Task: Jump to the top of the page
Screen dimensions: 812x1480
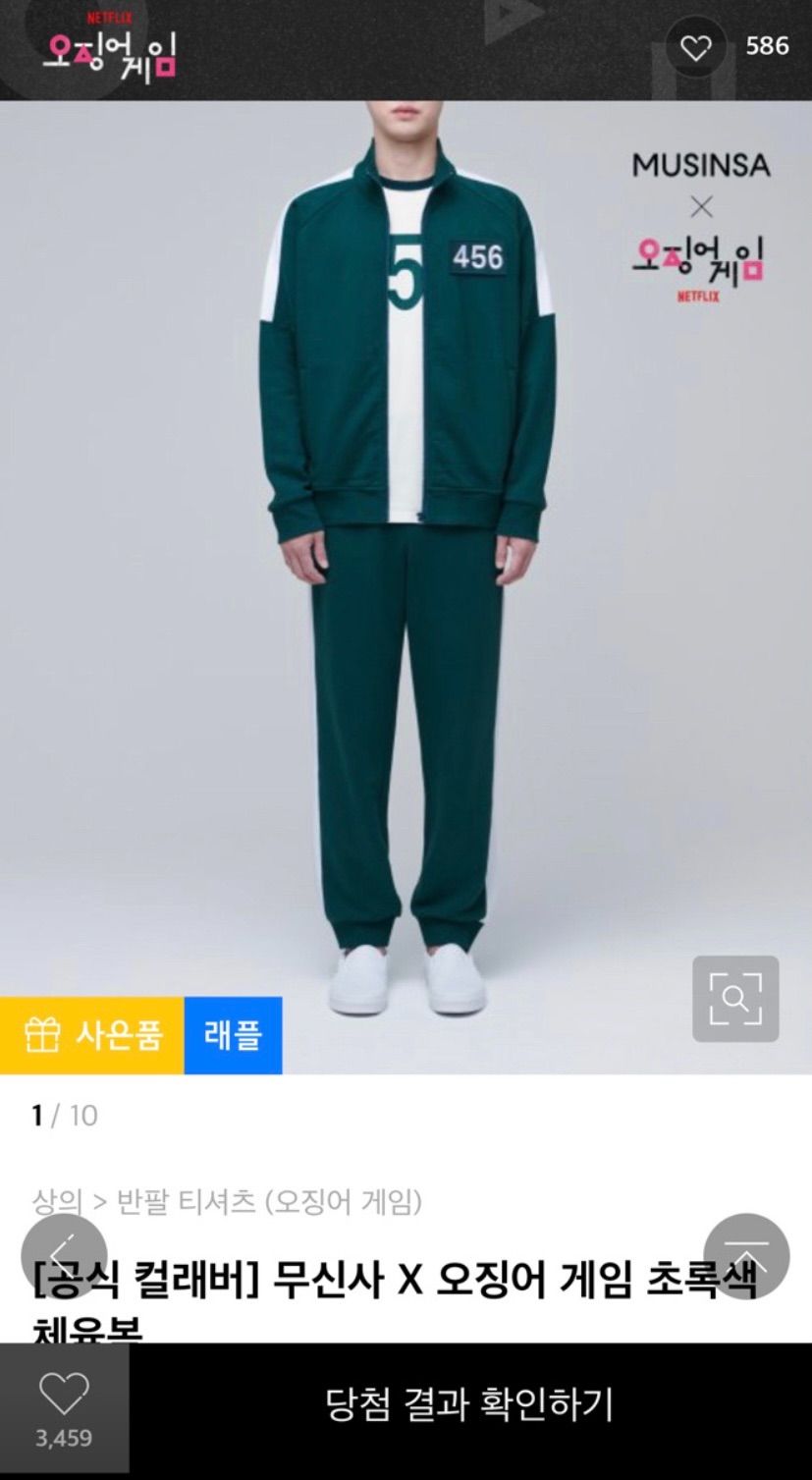Action: 746,1256
